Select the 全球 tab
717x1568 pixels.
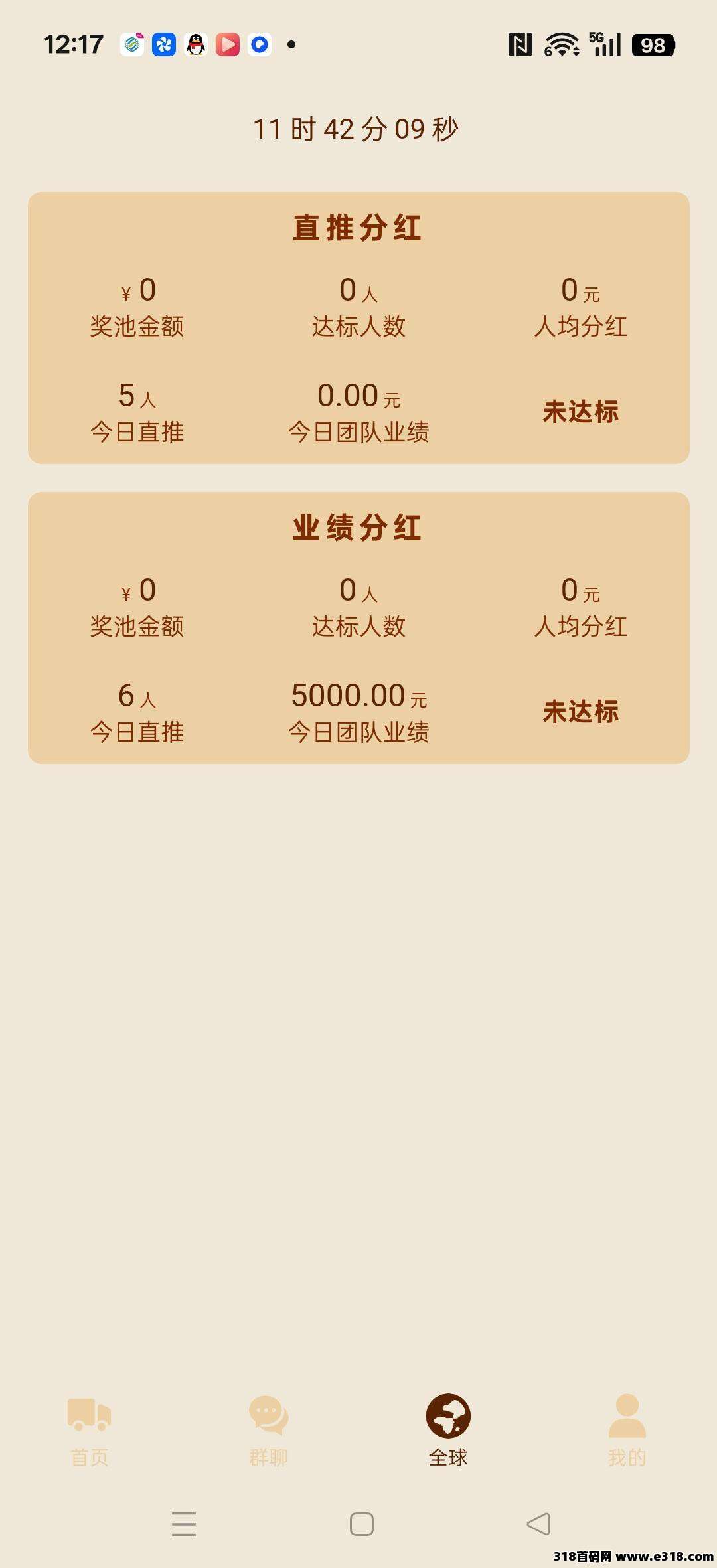(x=448, y=1429)
